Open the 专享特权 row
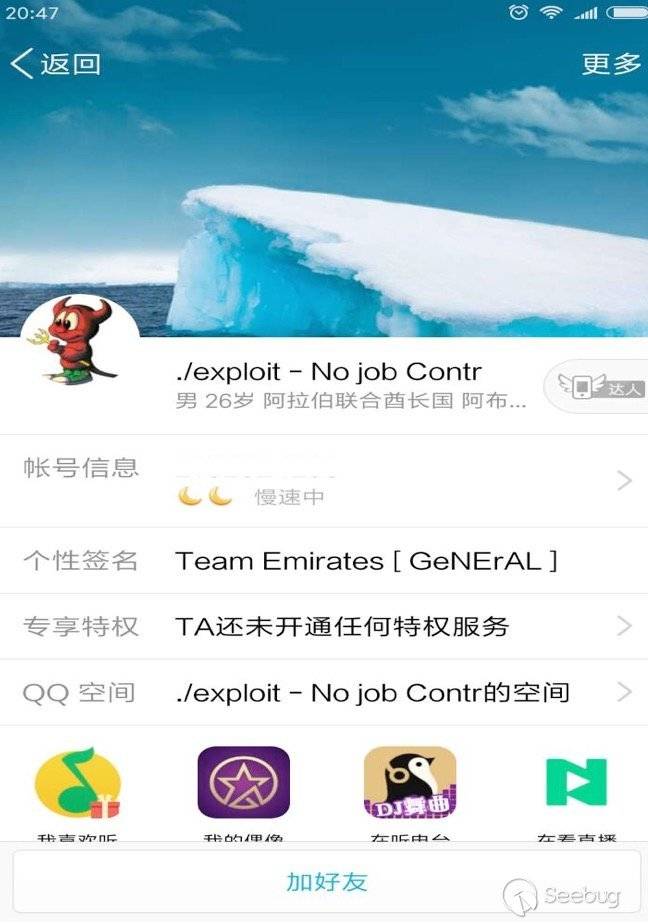The height and width of the screenshot is (924, 648). pos(324,627)
